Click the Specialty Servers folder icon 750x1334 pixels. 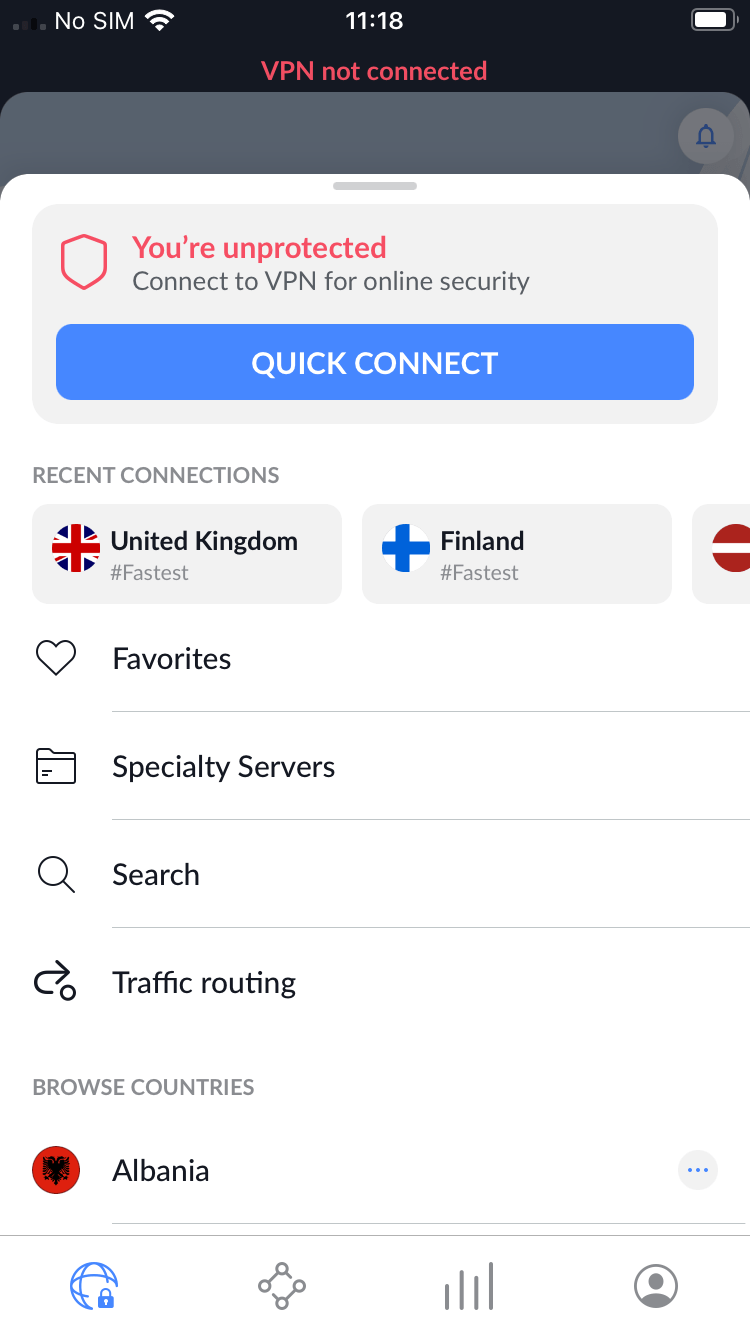pyautogui.click(x=56, y=766)
